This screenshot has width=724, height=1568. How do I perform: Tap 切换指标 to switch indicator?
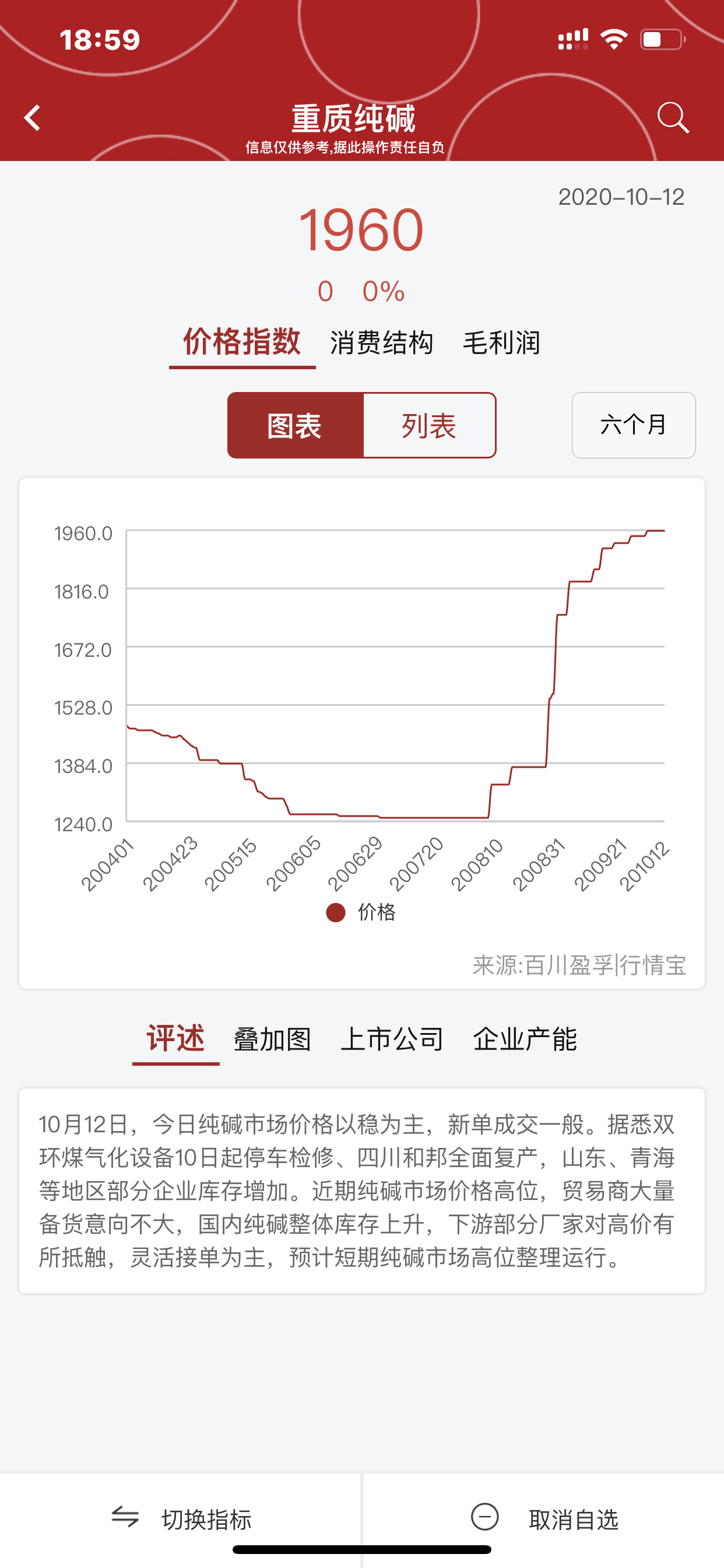tap(181, 1518)
